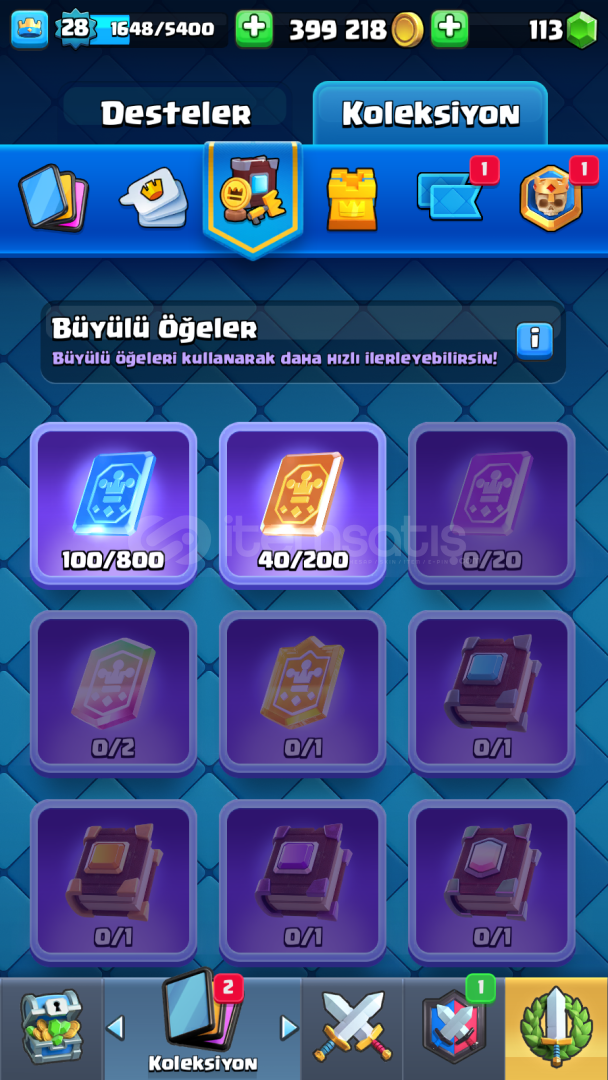The width and height of the screenshot is (608, 1080).
Task: Select the legendary wild card 0/2
Action: pyautogui.click(x=114, y=693)
